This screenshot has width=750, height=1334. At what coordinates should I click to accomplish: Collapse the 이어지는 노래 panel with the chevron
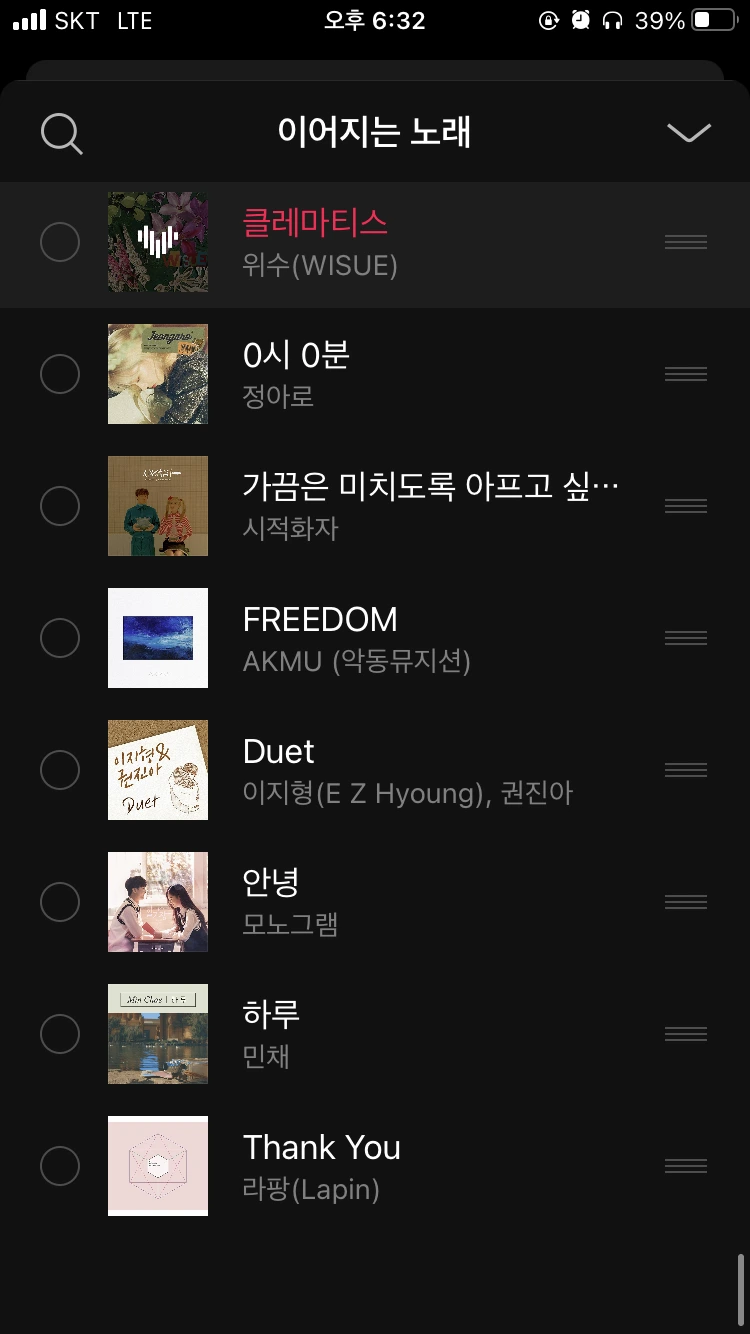tap(689, 133)
